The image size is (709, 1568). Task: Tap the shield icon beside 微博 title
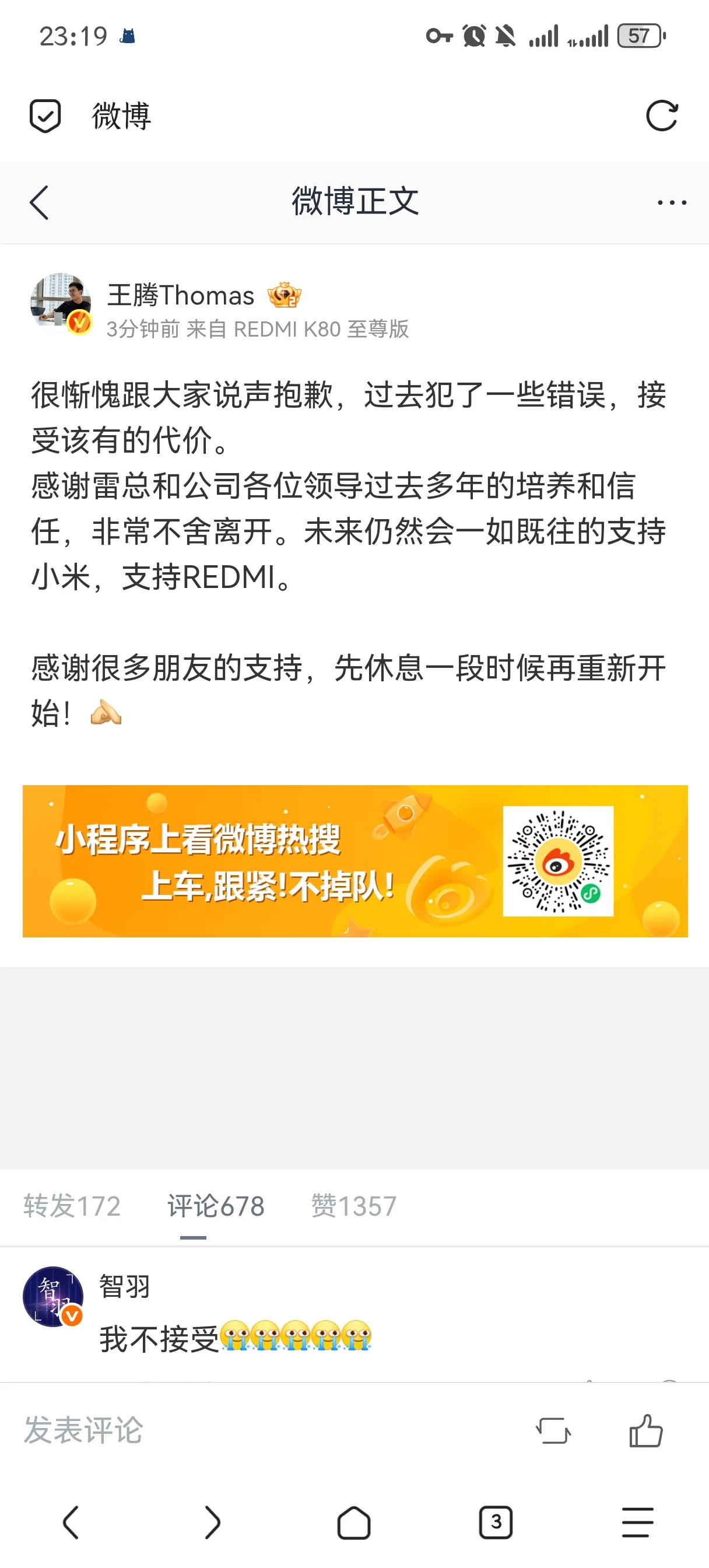(x=45, y=116)
